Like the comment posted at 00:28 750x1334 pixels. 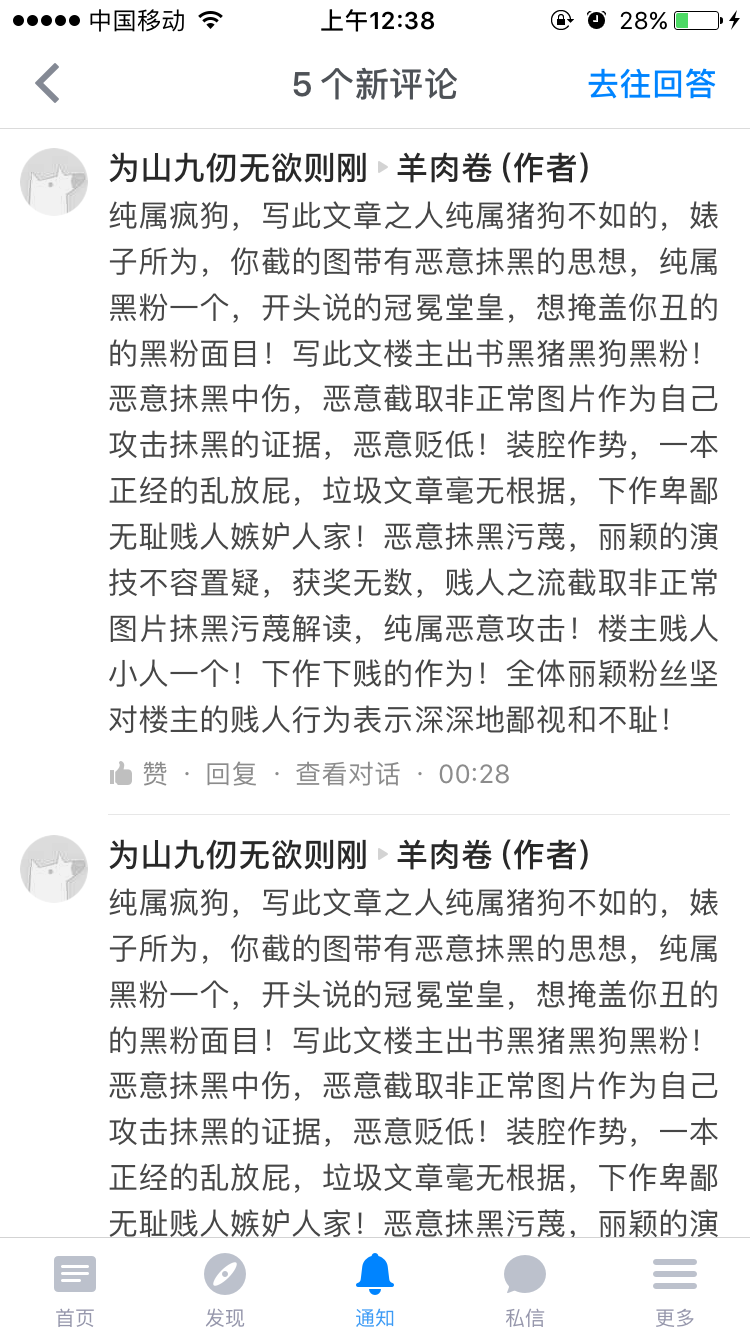tap(138, 773)
